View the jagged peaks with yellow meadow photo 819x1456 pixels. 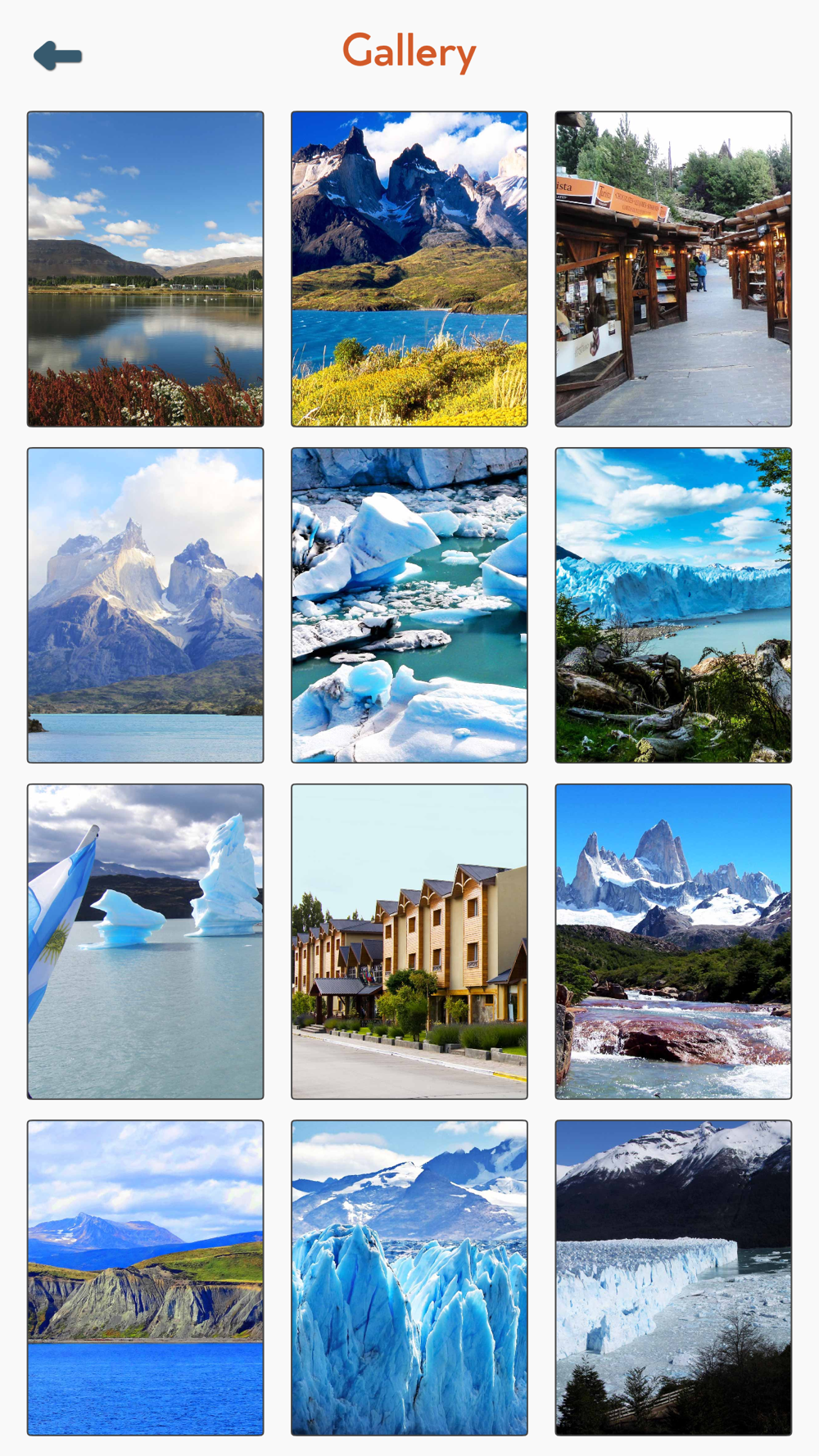(x=409, y=269)
